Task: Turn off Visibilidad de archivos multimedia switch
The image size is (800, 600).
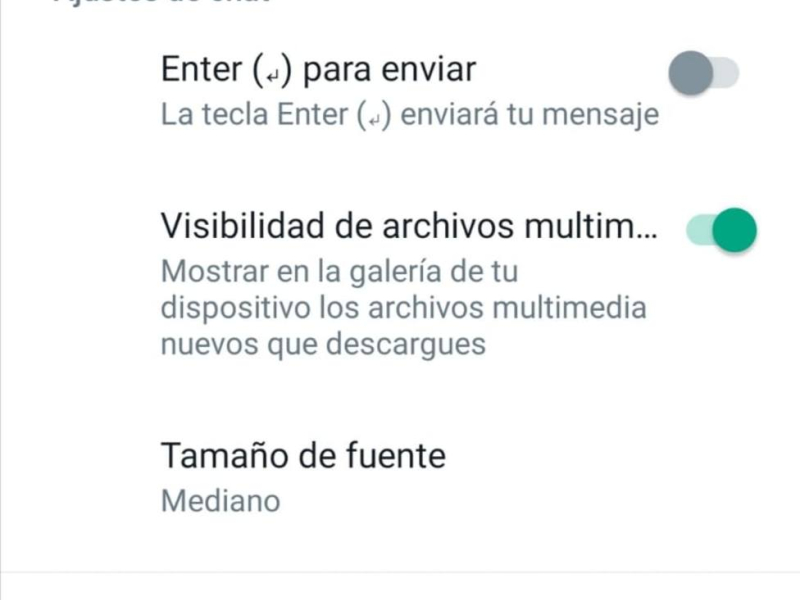Action: [x=721, y=229]
